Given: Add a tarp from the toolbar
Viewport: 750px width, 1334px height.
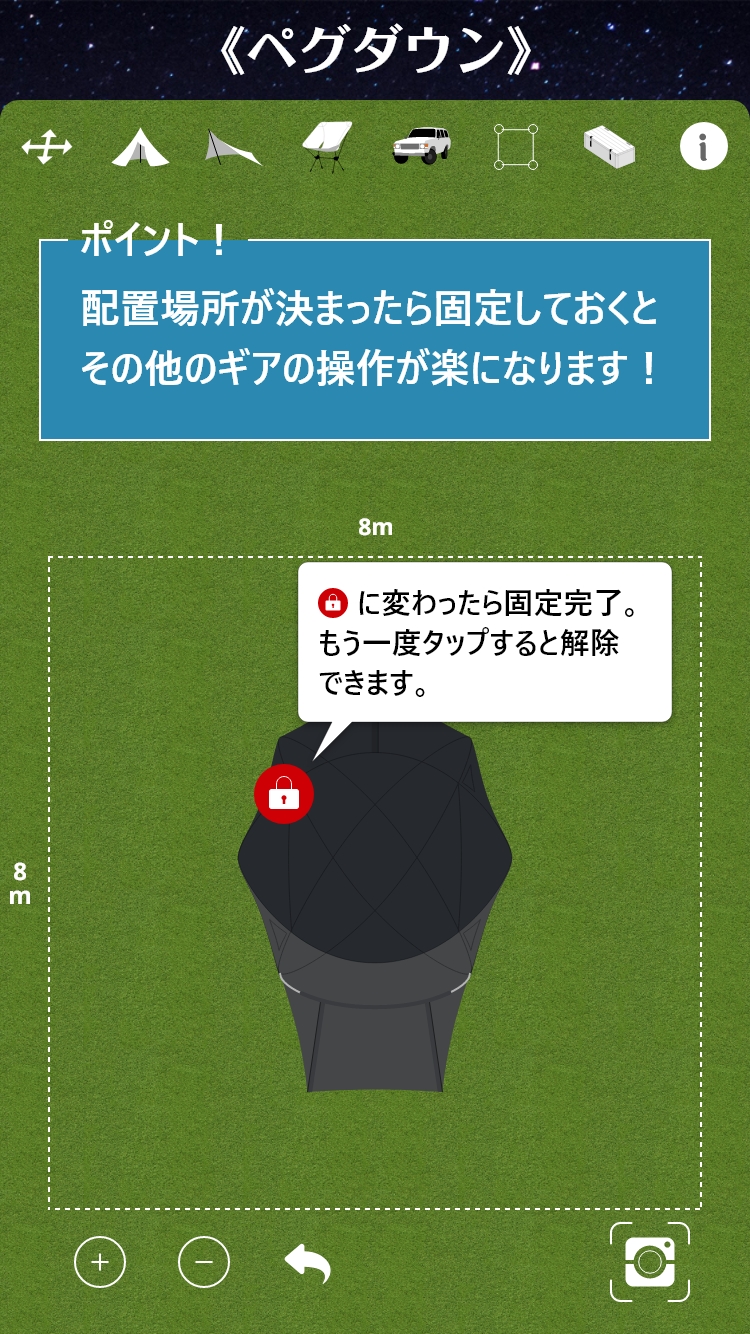Looking at the screenshot, I should [x=233, y=148].
